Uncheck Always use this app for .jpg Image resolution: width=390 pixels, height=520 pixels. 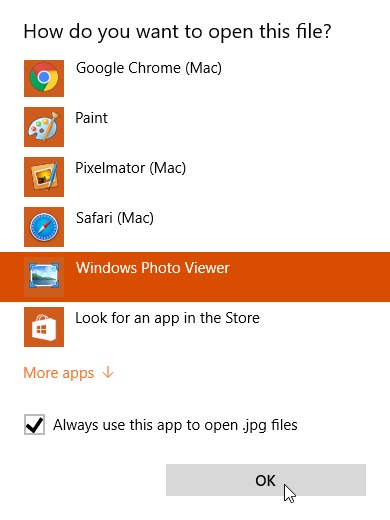pyautogui.click(x=34, y=425)
